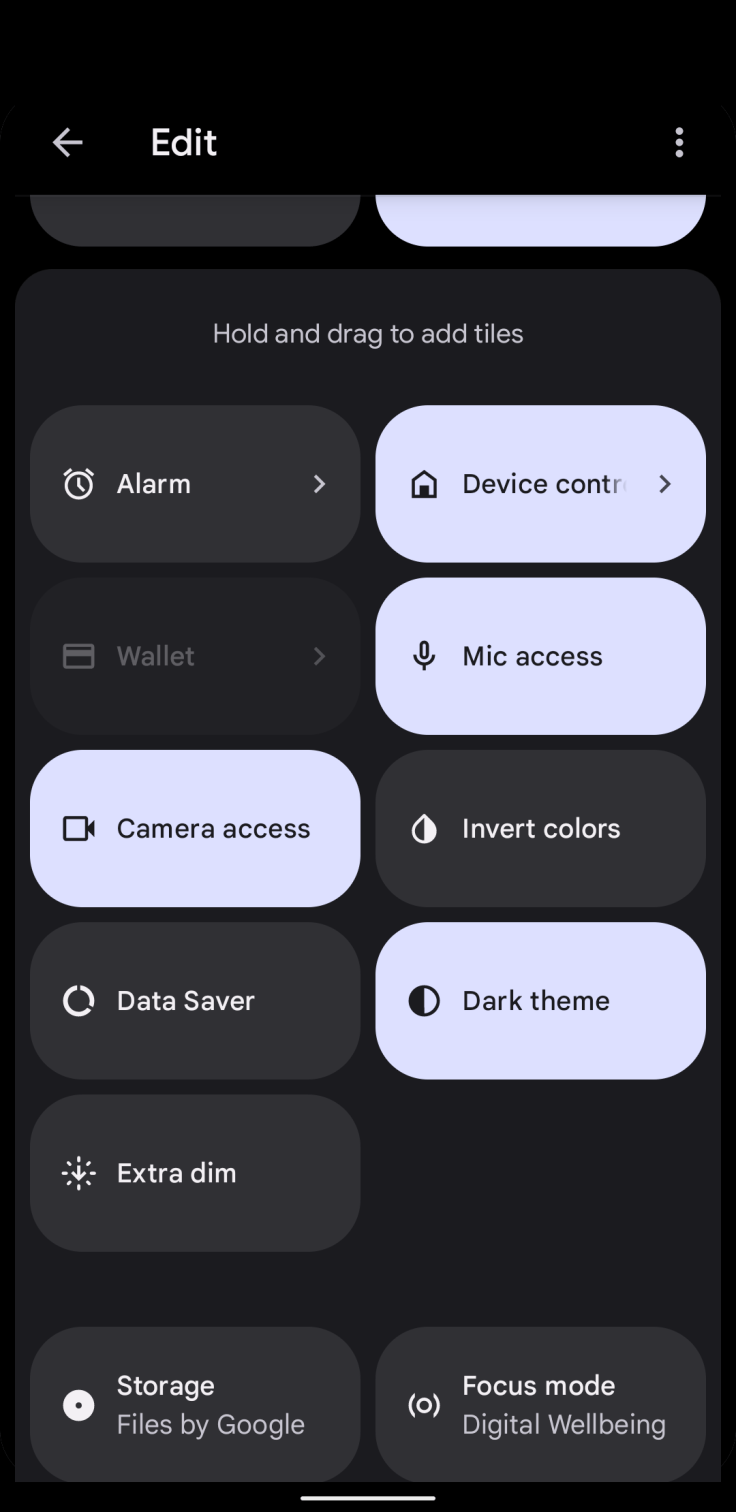Tap the Device controls tile

click(540, 484)
